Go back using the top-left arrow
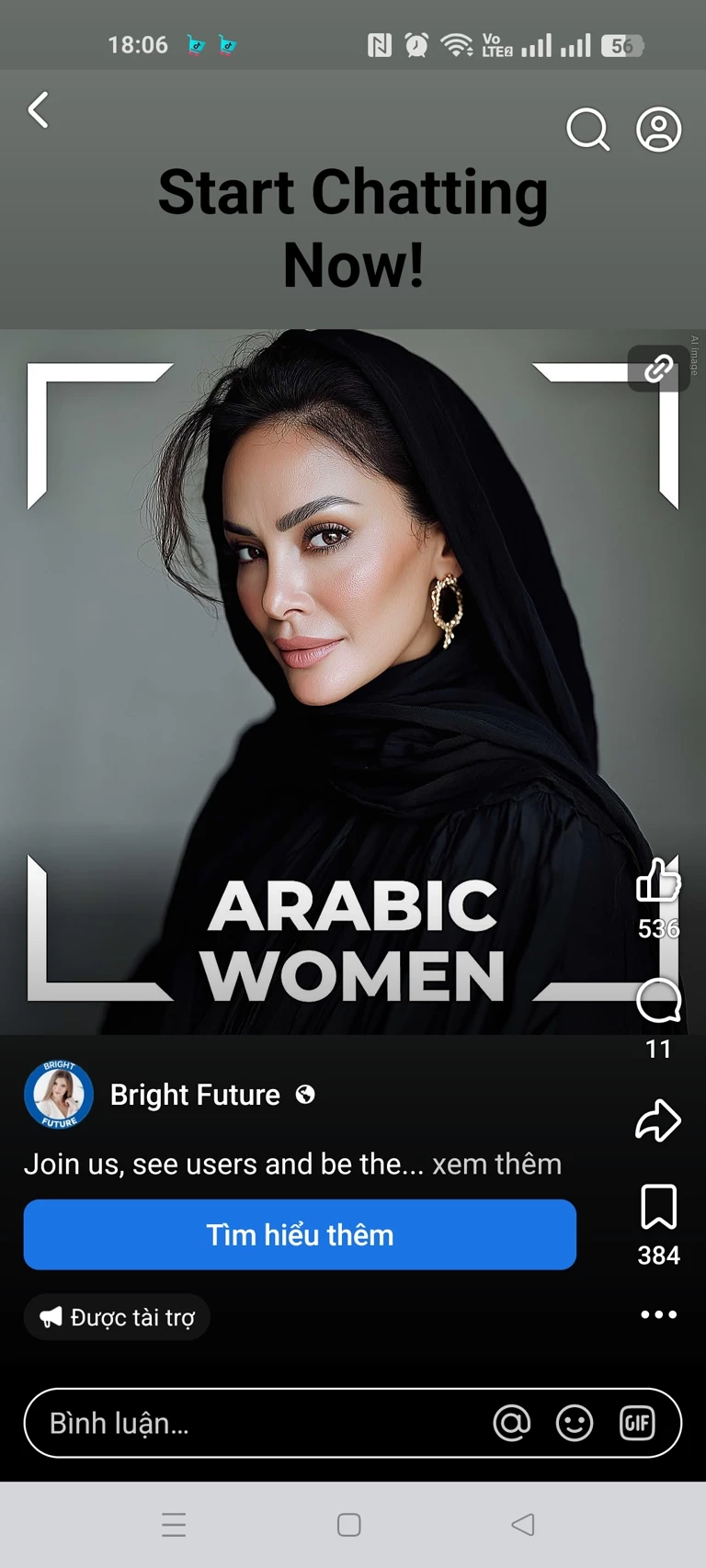Screen dimensions: 706x1568 [x=39, y=110]
